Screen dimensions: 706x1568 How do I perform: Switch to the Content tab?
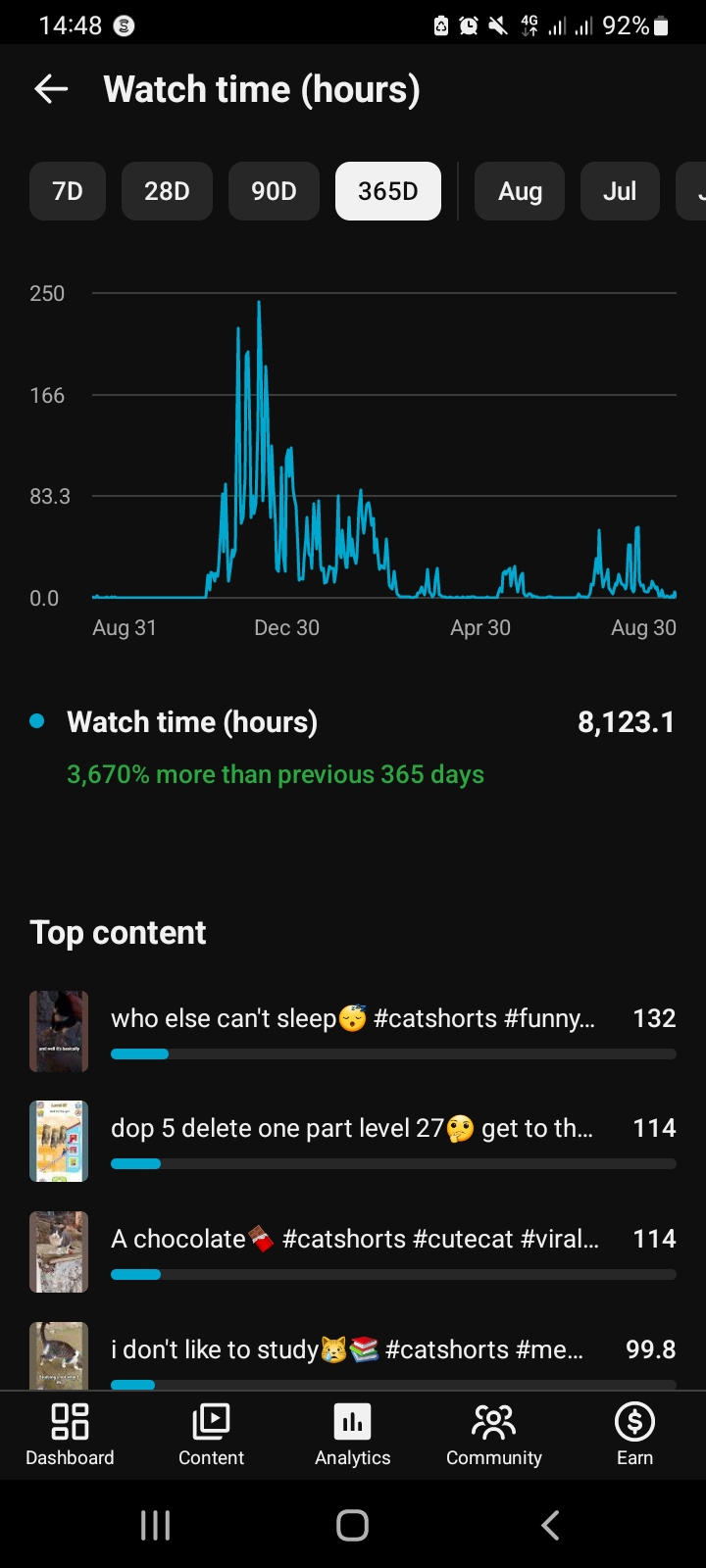tap(211, 1435)
